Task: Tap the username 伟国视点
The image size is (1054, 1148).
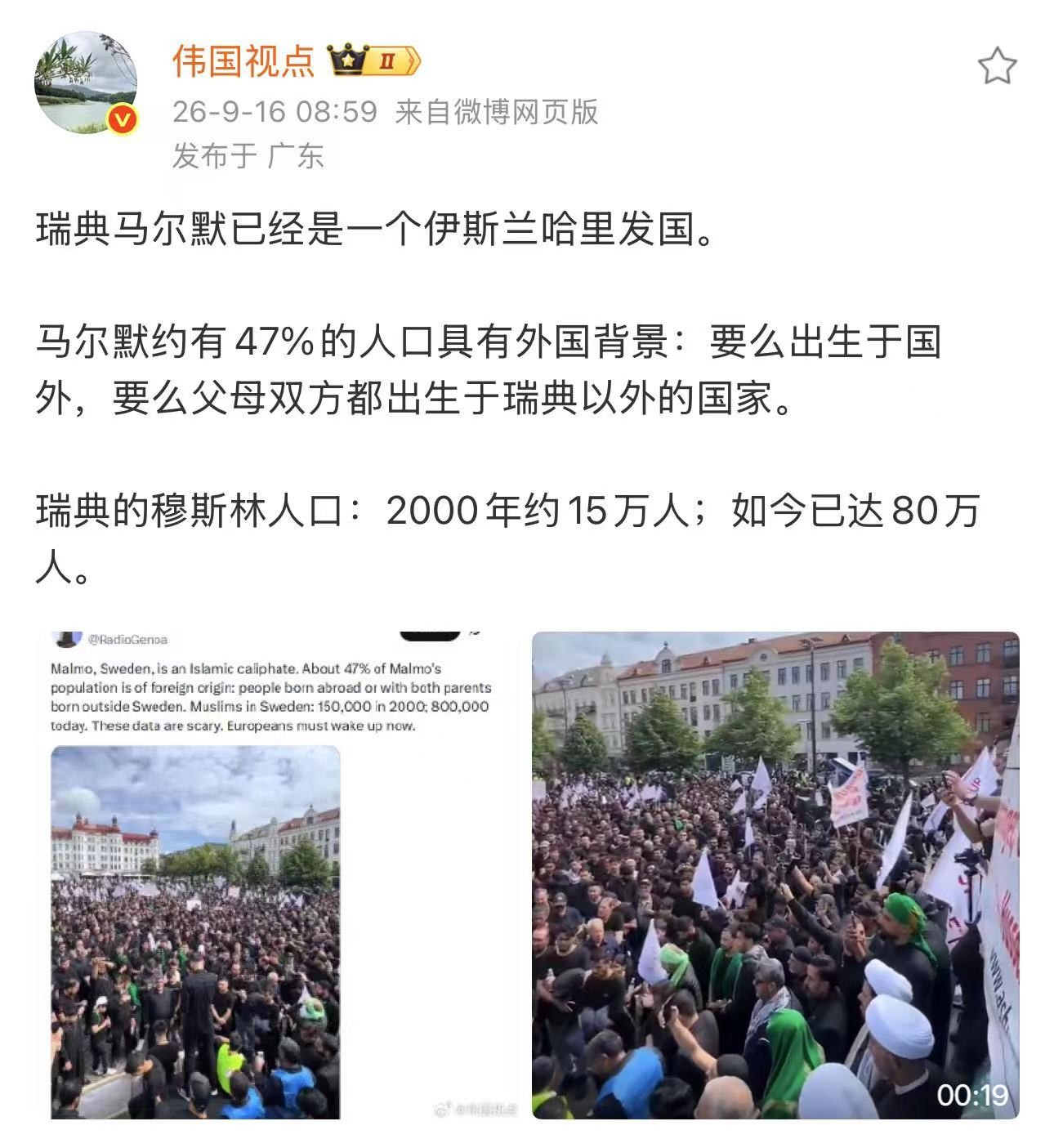Action: (x=243, y=61)
